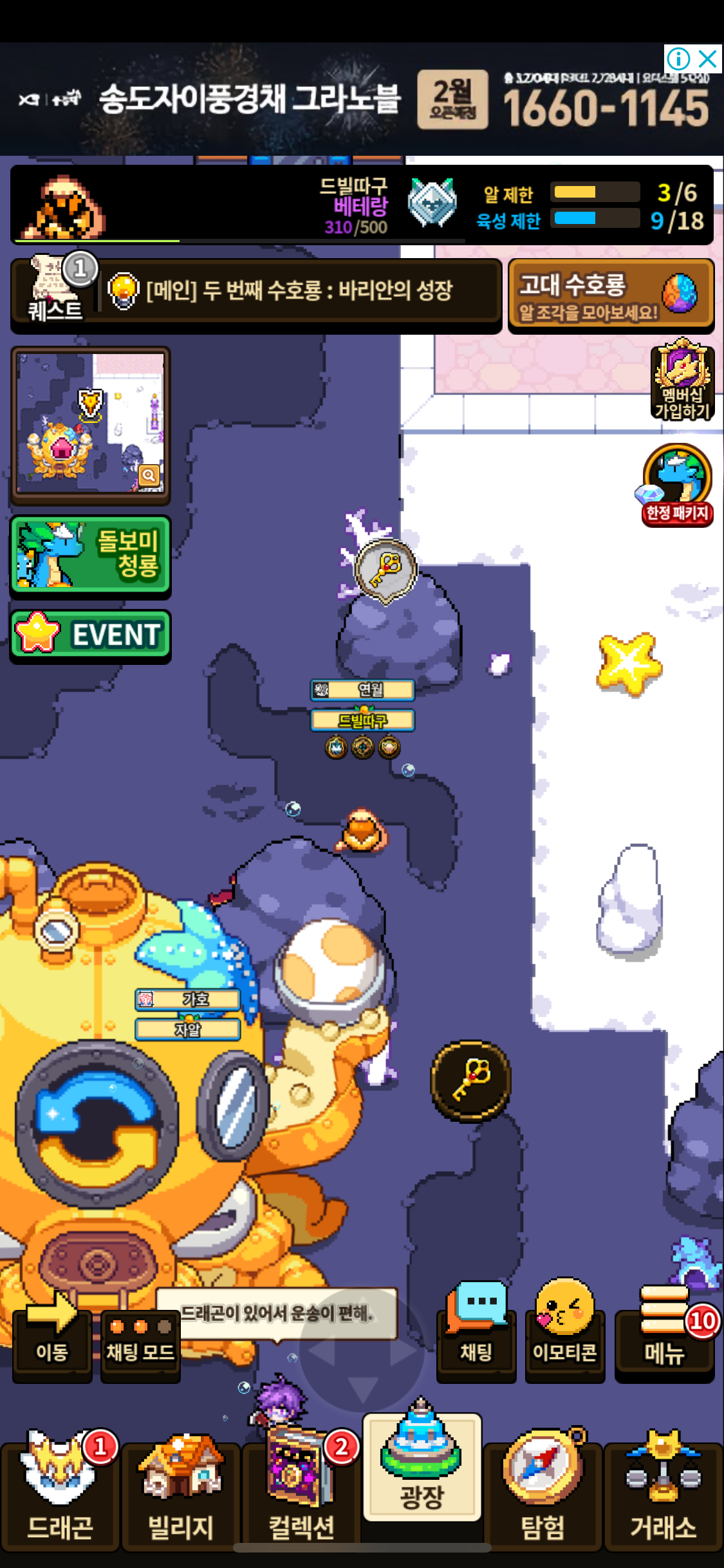Expand the minimap with magnifier icon

tap(149, 475)
